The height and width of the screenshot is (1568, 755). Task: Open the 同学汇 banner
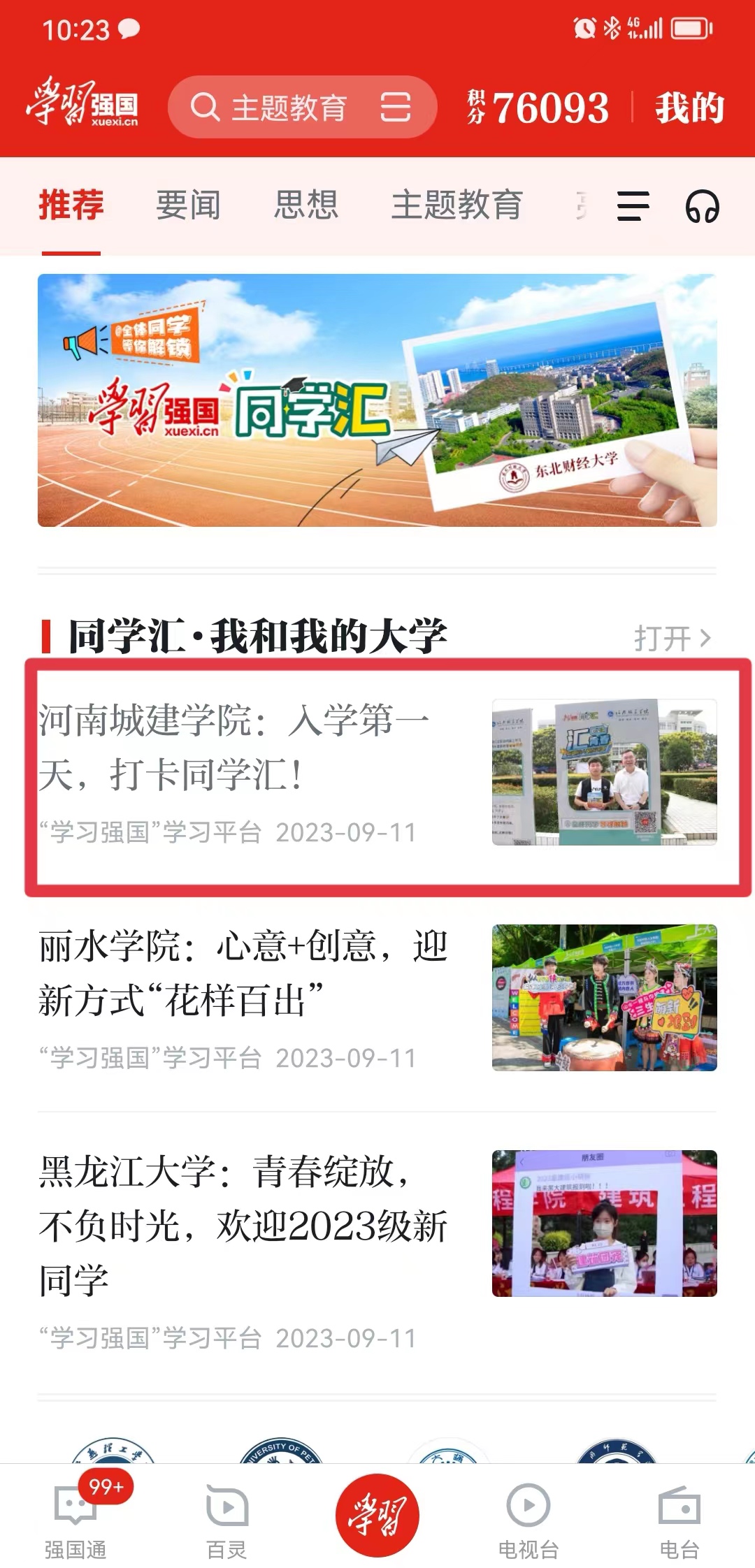point(377,400)
